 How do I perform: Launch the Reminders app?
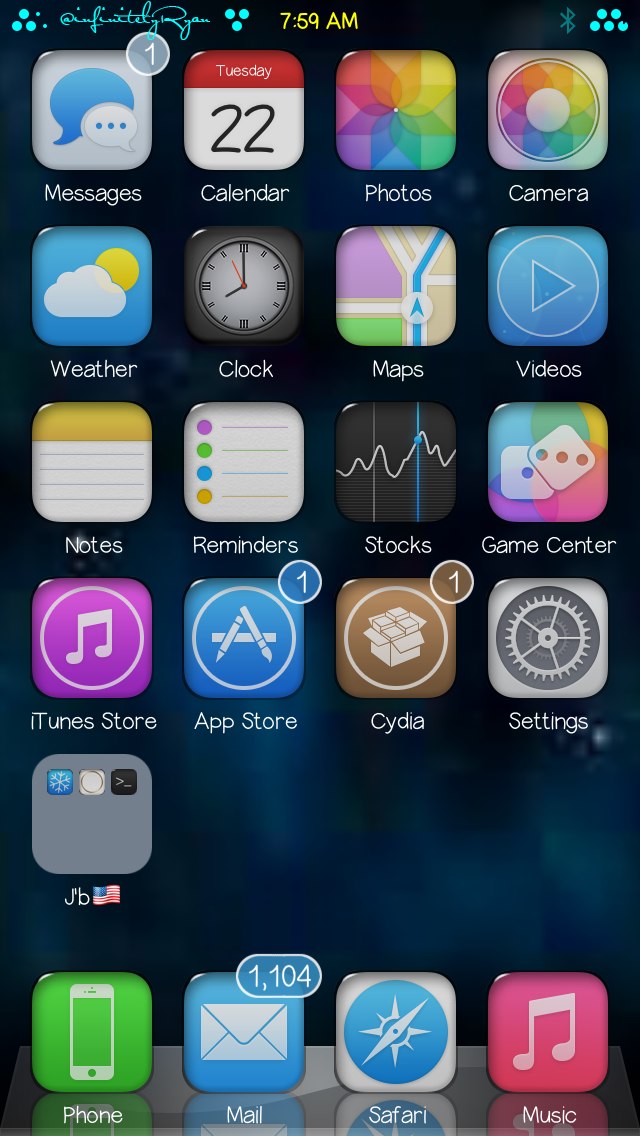pyautogui.click(x=244, y=462)
